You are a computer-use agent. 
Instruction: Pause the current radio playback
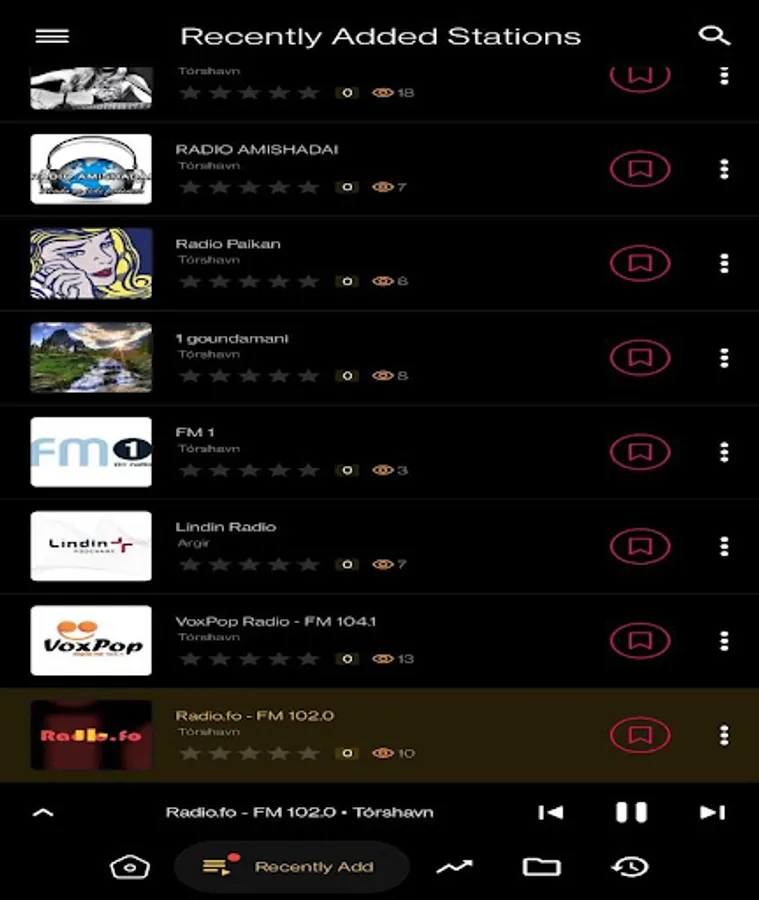tap(631, 812)
